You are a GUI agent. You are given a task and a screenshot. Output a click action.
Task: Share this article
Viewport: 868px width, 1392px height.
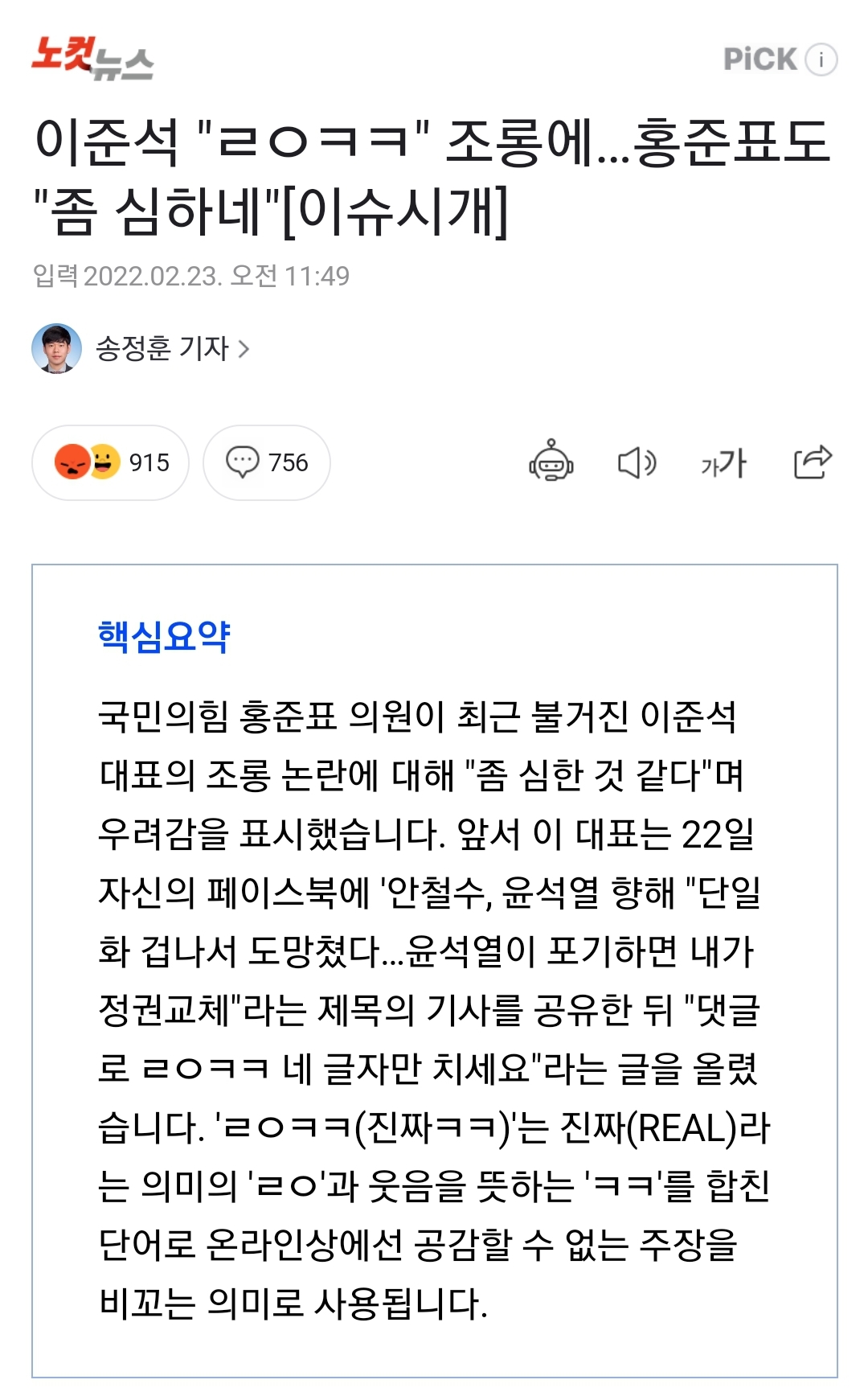(813, 462)
